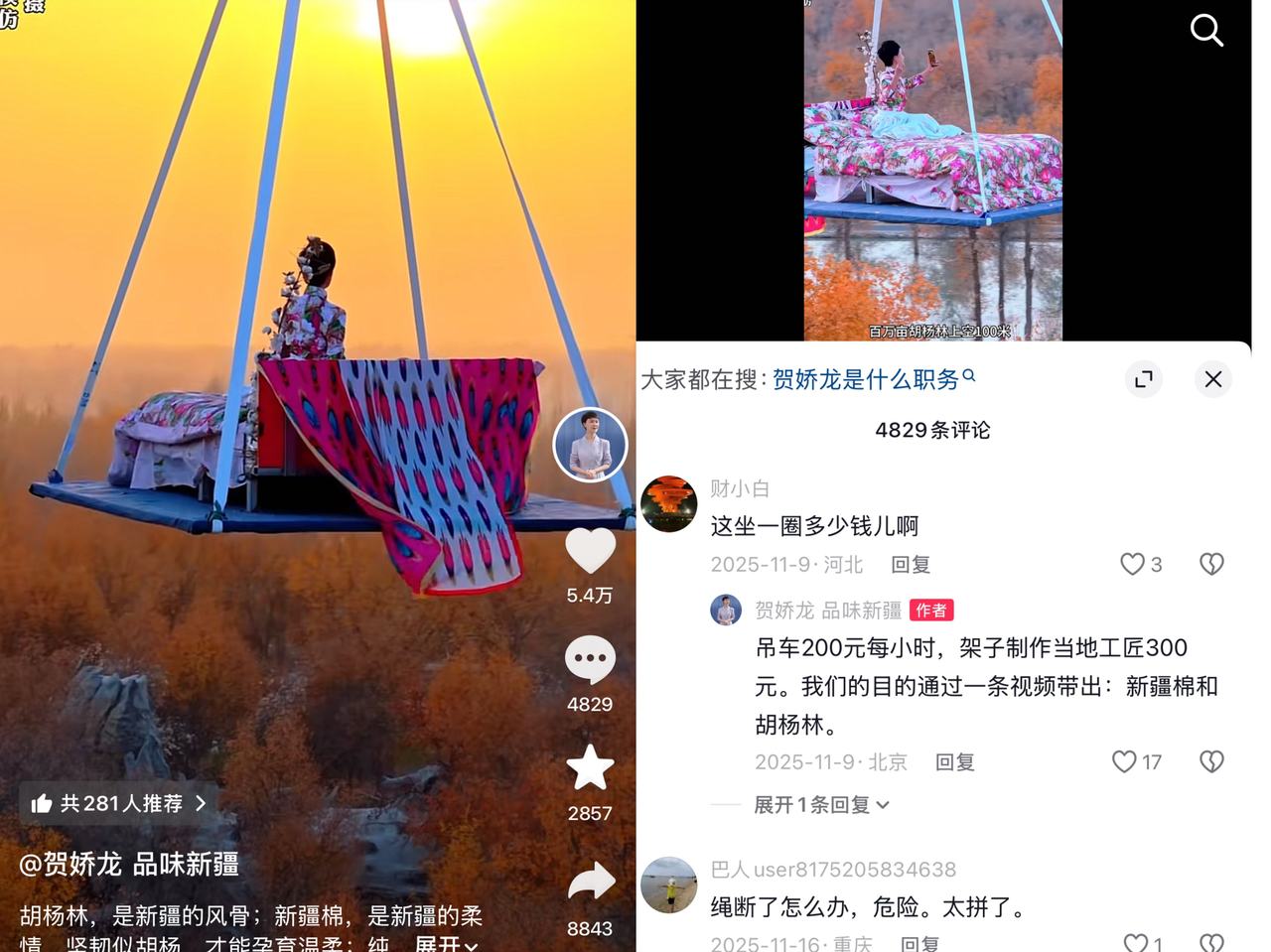1271x952 pixels.
Task: Open 财小白's profile avatar
Action: [669, 504]
